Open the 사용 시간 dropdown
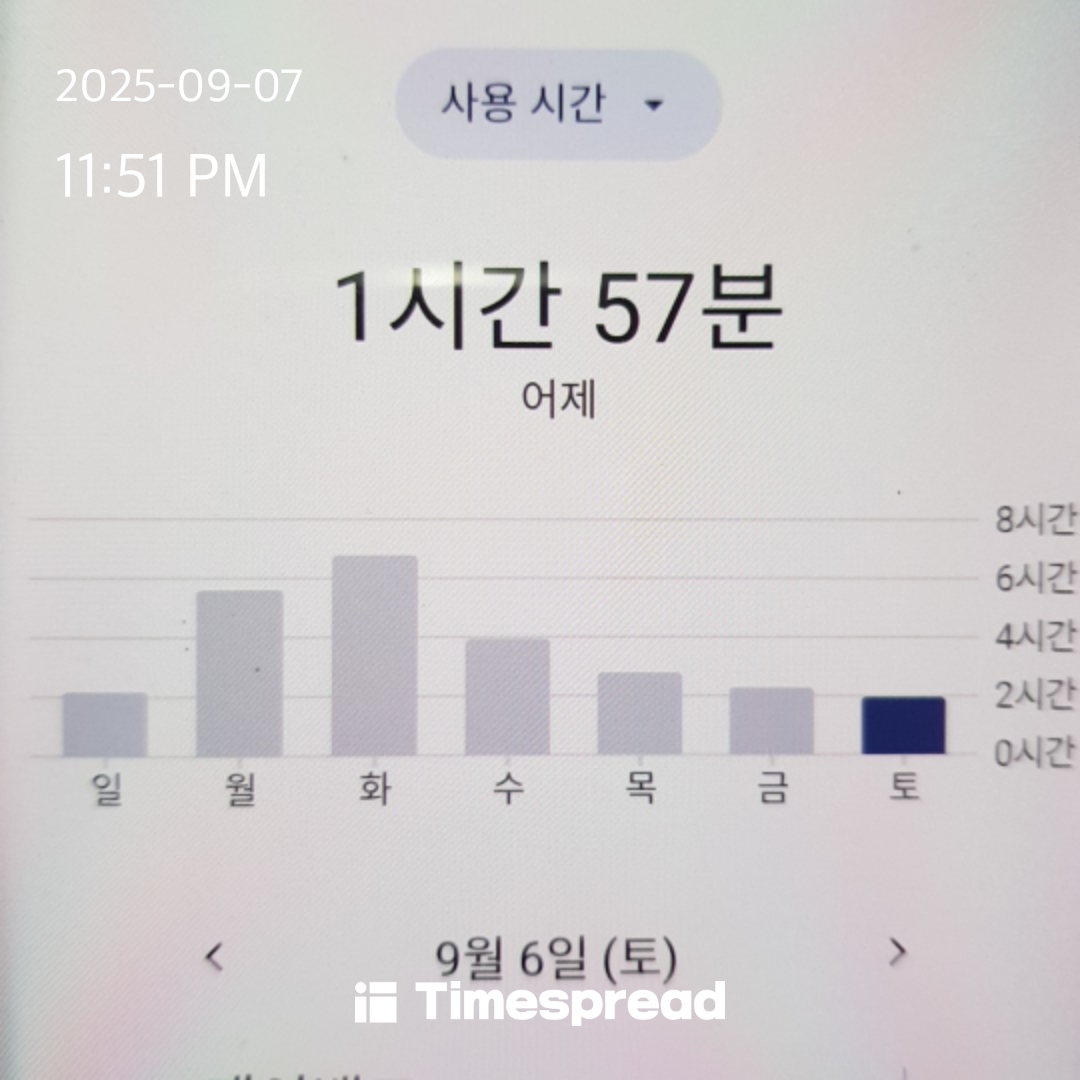This screenshot has width=1080, height=1080. pos(558,105)
